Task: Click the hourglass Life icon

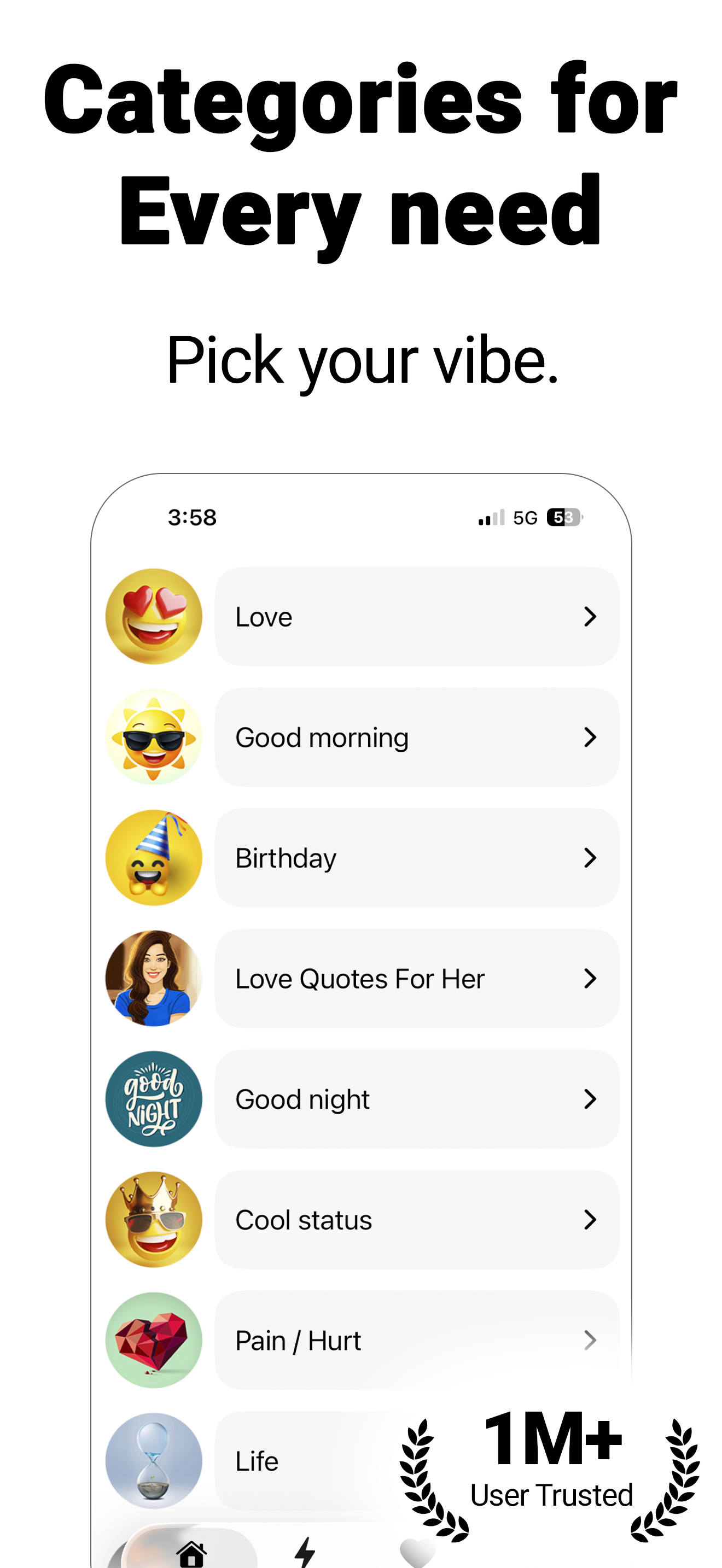Action: click(154, 1460)
